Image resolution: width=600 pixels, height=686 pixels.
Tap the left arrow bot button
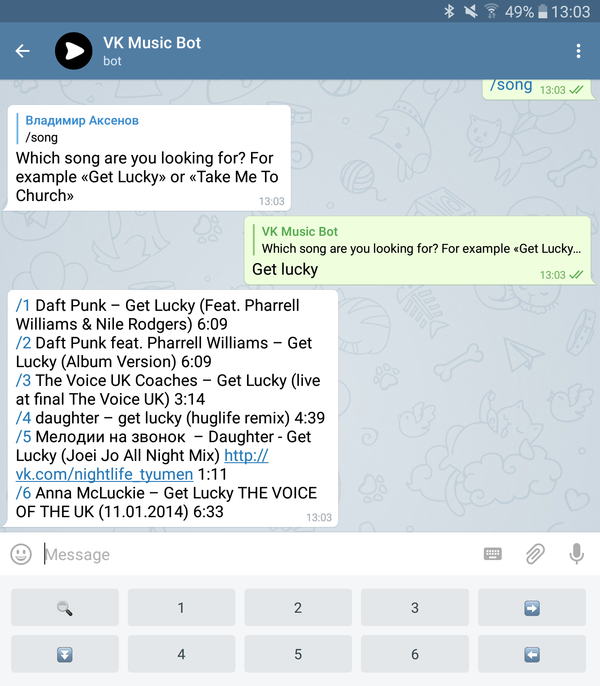(532, 655)
